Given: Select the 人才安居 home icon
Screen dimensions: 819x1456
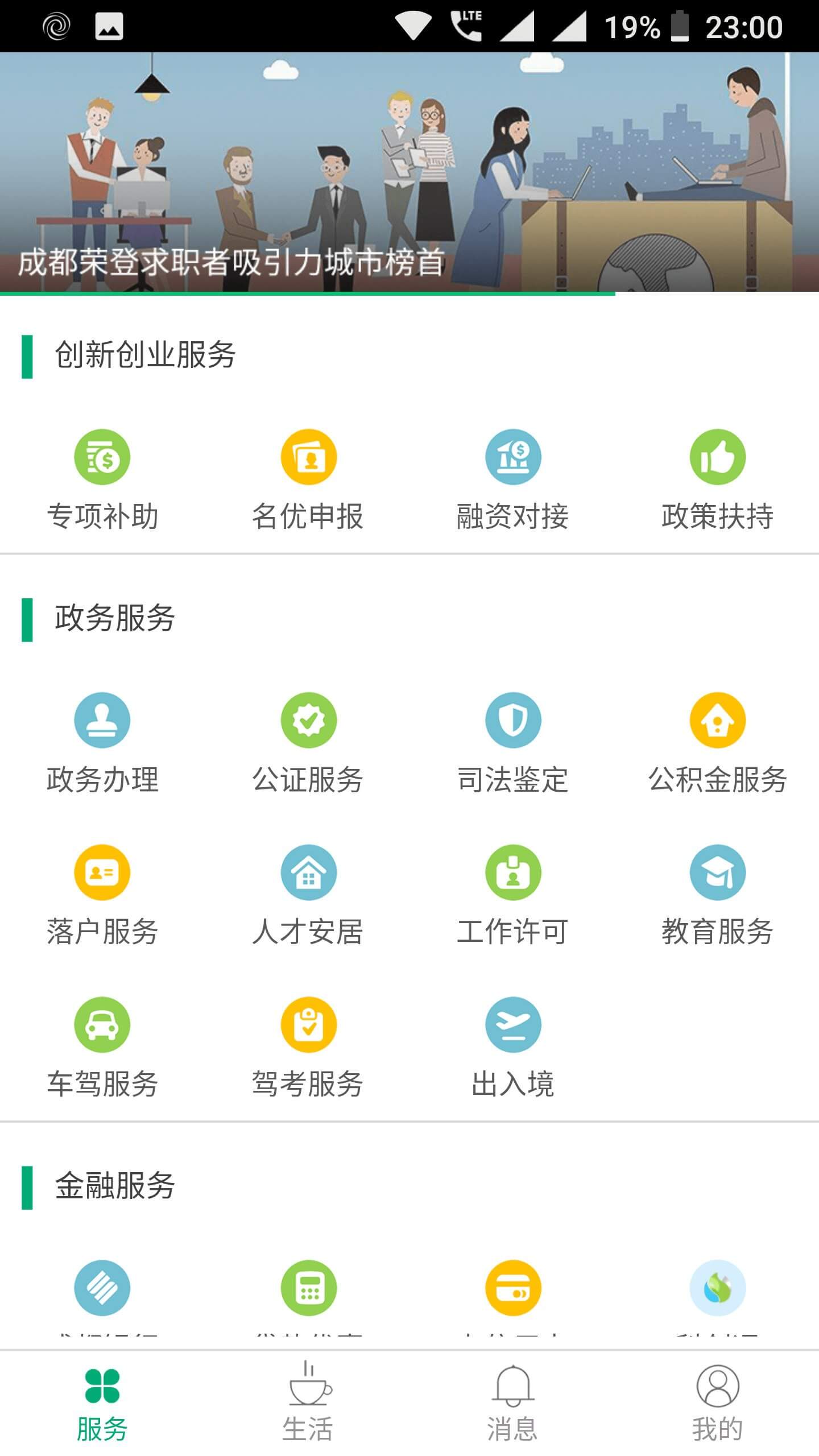Looking at the screenshot, I should click(x=307, y=872).
